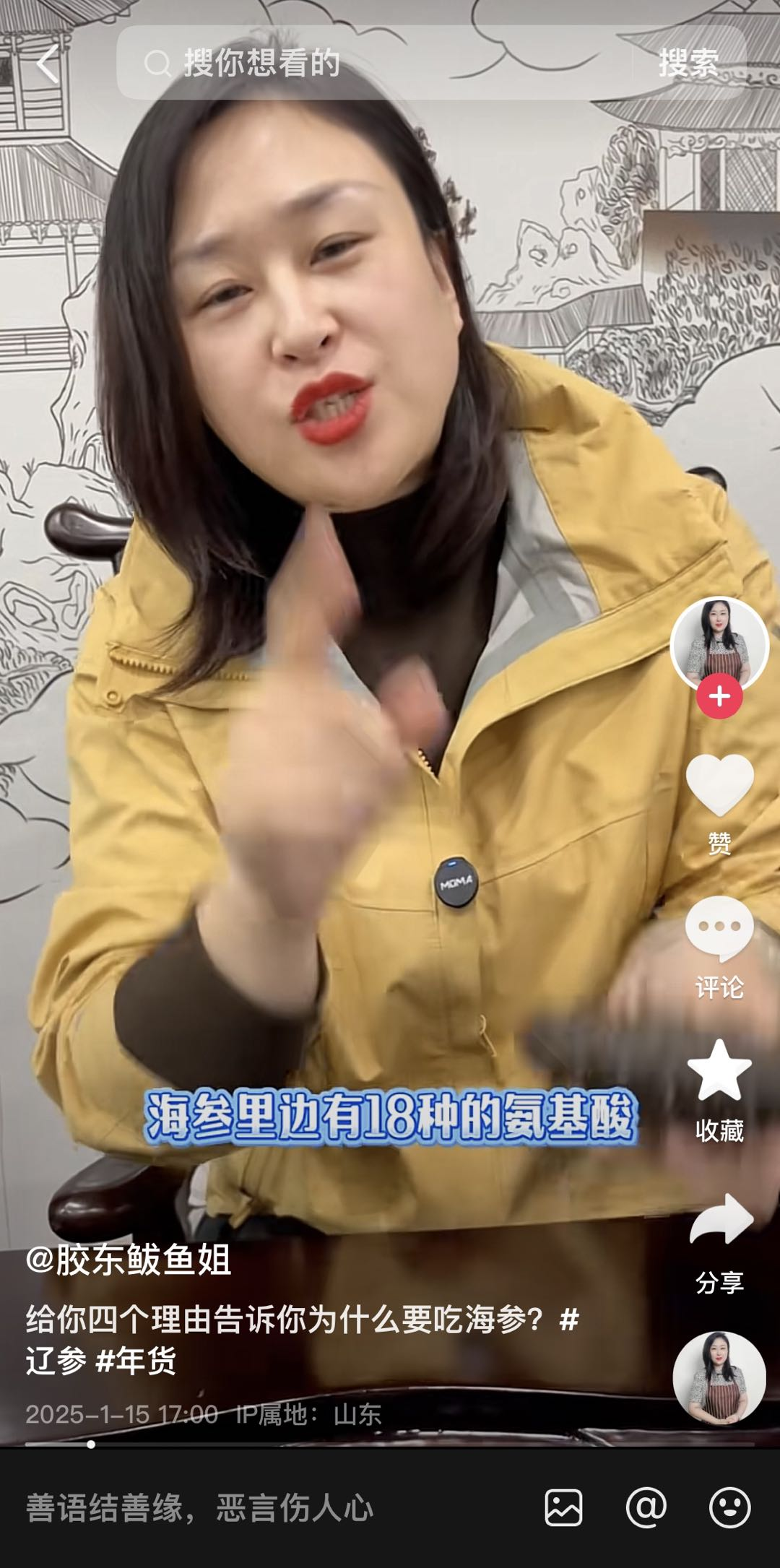Open the 评论 comments

pyautogui.click(x=719, y=929)
